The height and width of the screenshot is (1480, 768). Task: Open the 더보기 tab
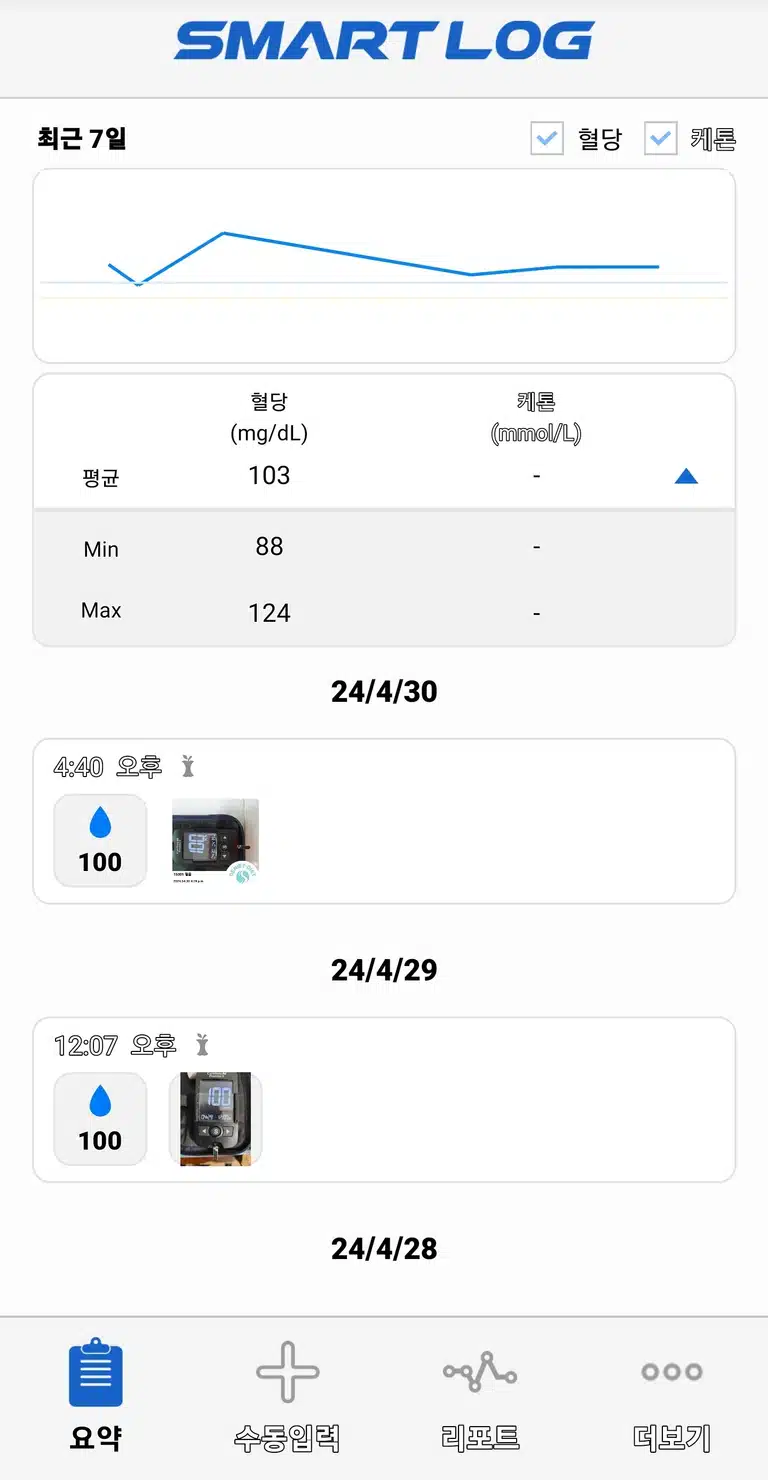[672, 1397]
